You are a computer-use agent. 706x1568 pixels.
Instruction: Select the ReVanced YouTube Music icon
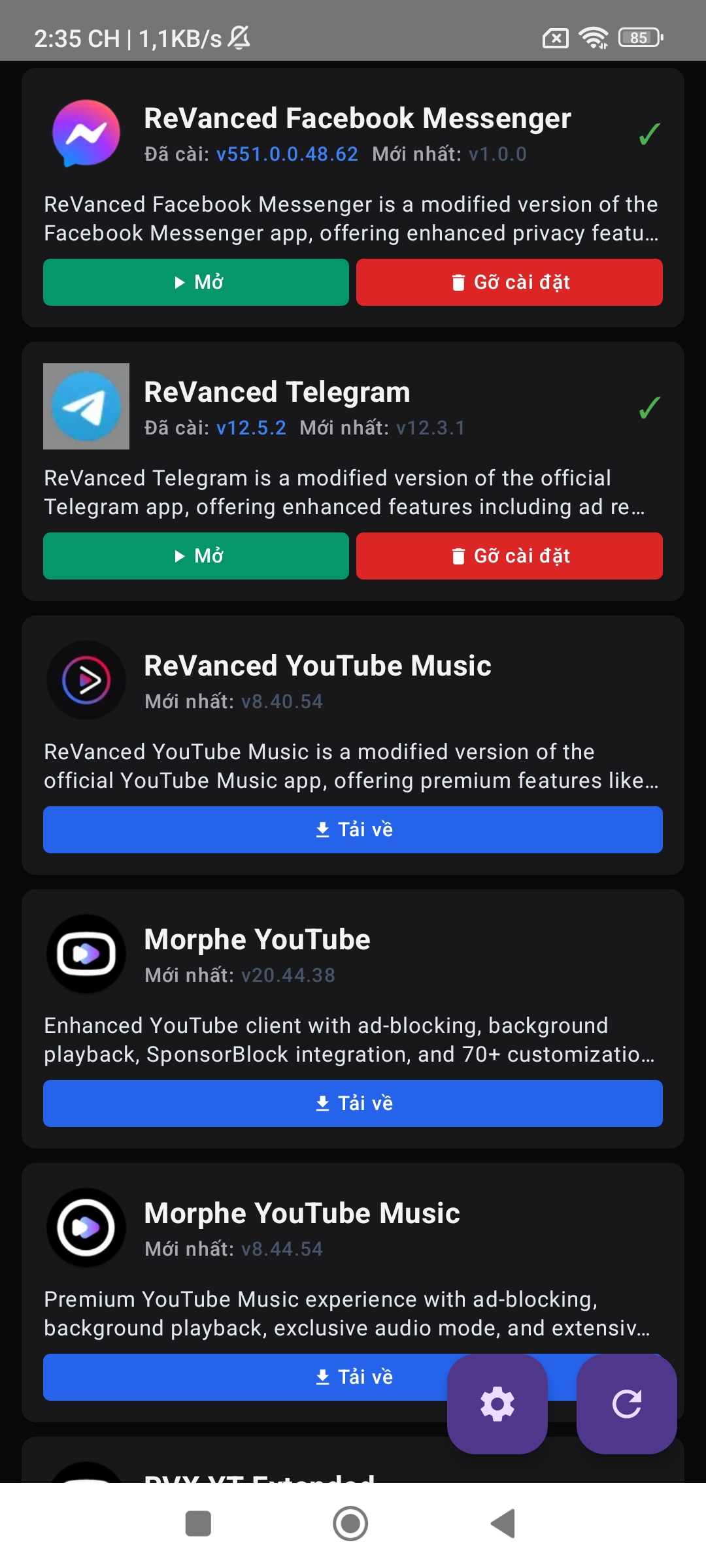(86, 680)
